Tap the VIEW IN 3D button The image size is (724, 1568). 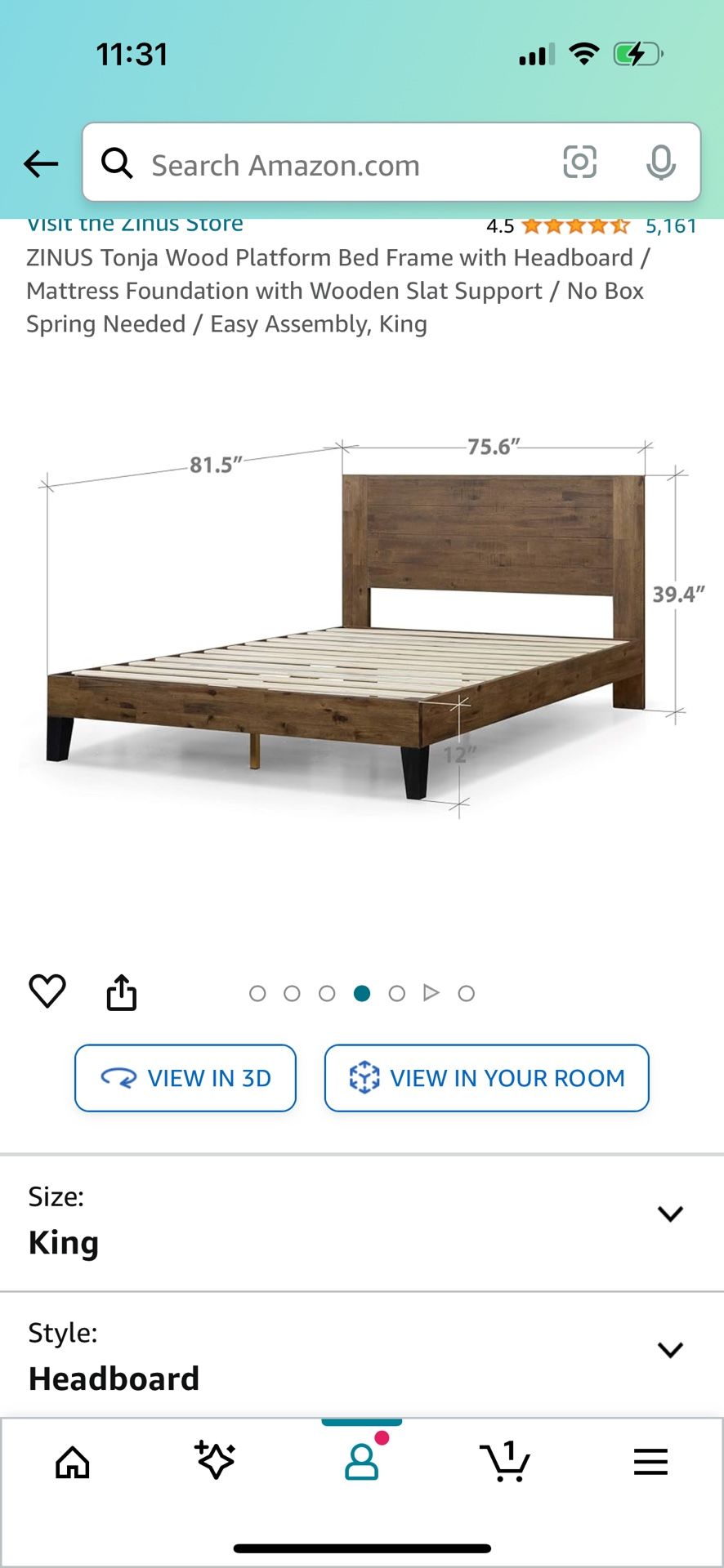(185, 1078)
